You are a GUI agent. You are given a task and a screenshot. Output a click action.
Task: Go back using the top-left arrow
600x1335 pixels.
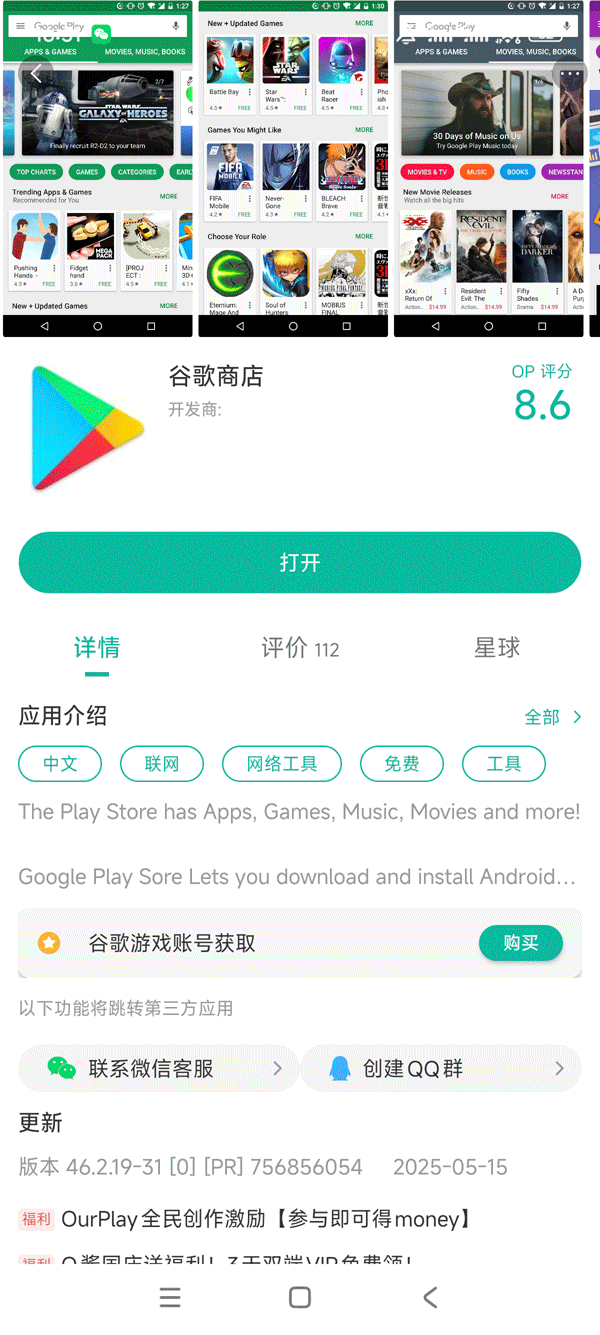[36, 74]
